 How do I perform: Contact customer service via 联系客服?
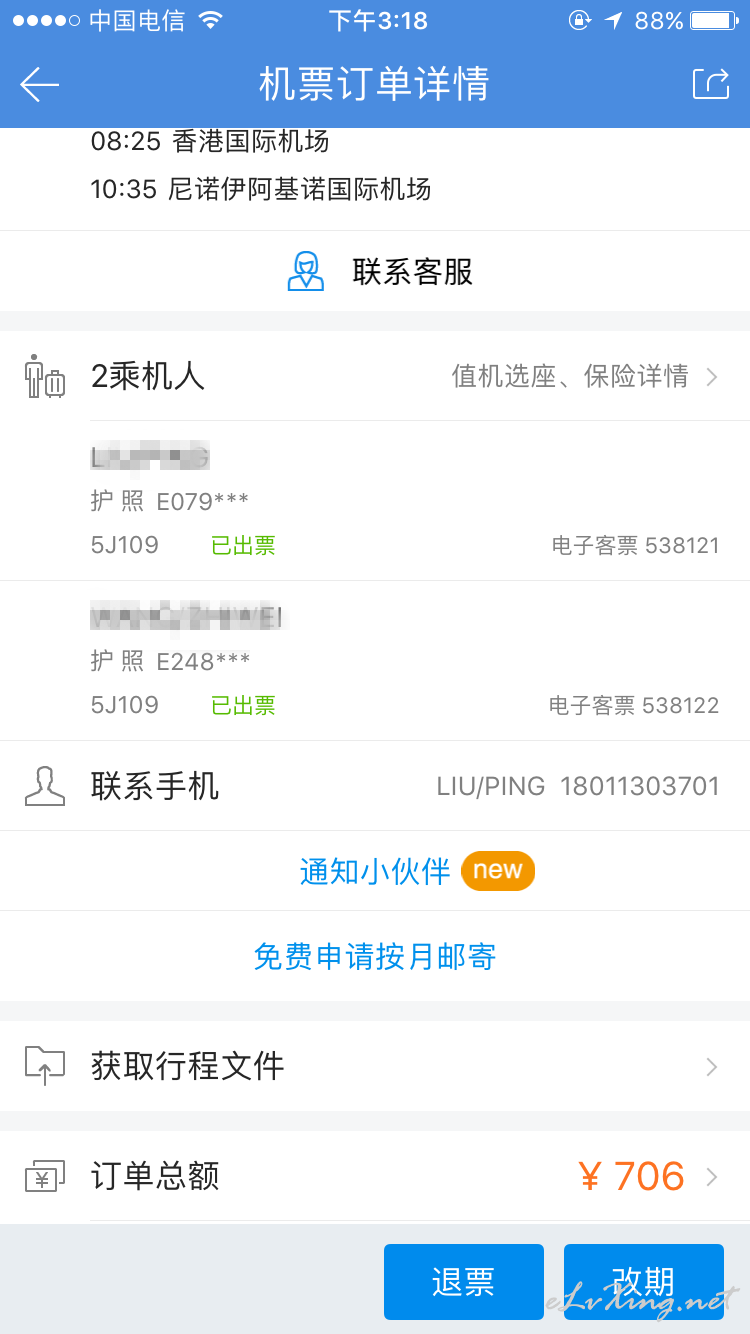click(375, 271)
